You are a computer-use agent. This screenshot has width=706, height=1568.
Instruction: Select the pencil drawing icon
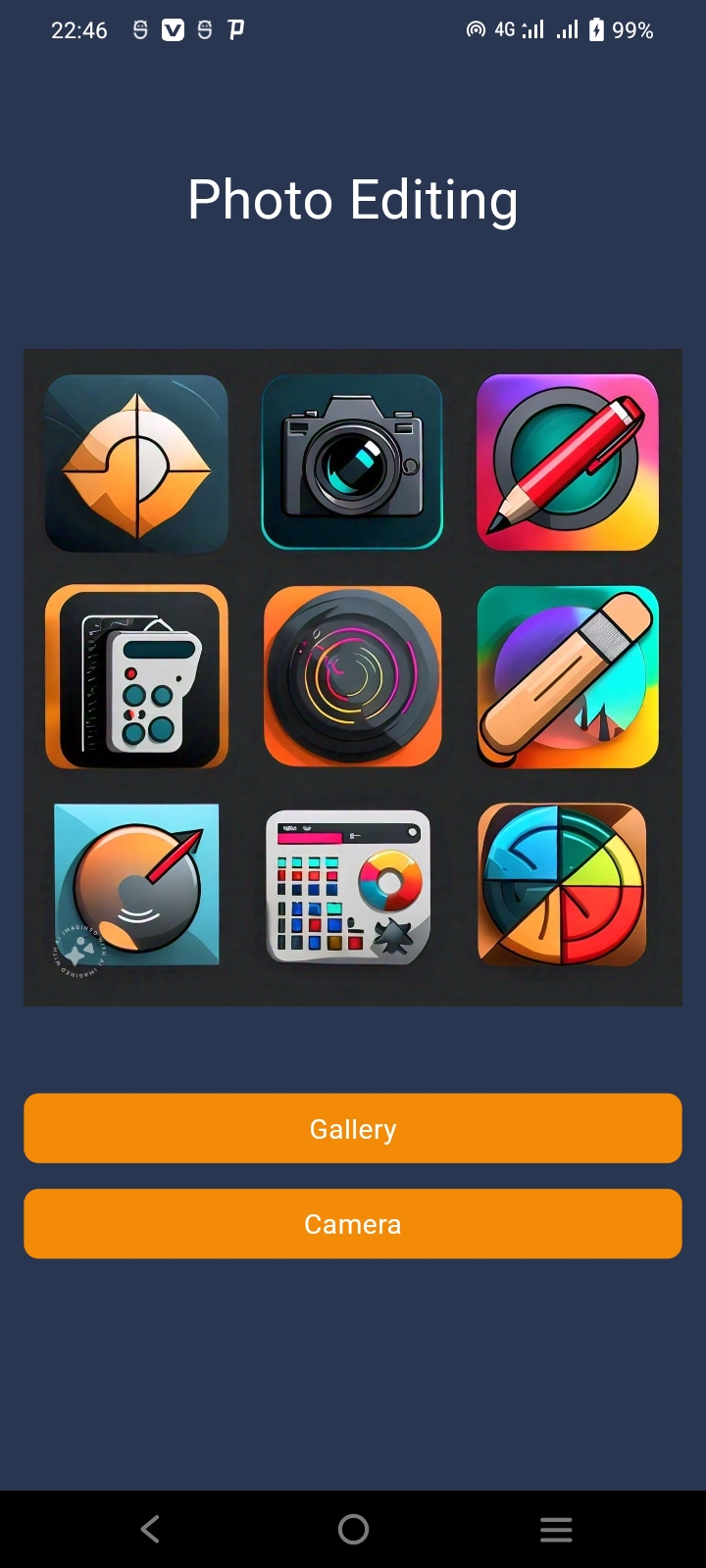click(568, 676)
